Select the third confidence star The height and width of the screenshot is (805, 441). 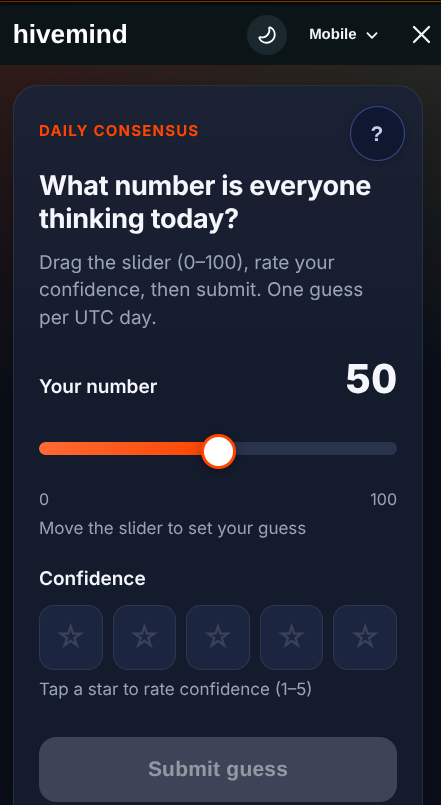pyautogui.click(x=218, y=637)
